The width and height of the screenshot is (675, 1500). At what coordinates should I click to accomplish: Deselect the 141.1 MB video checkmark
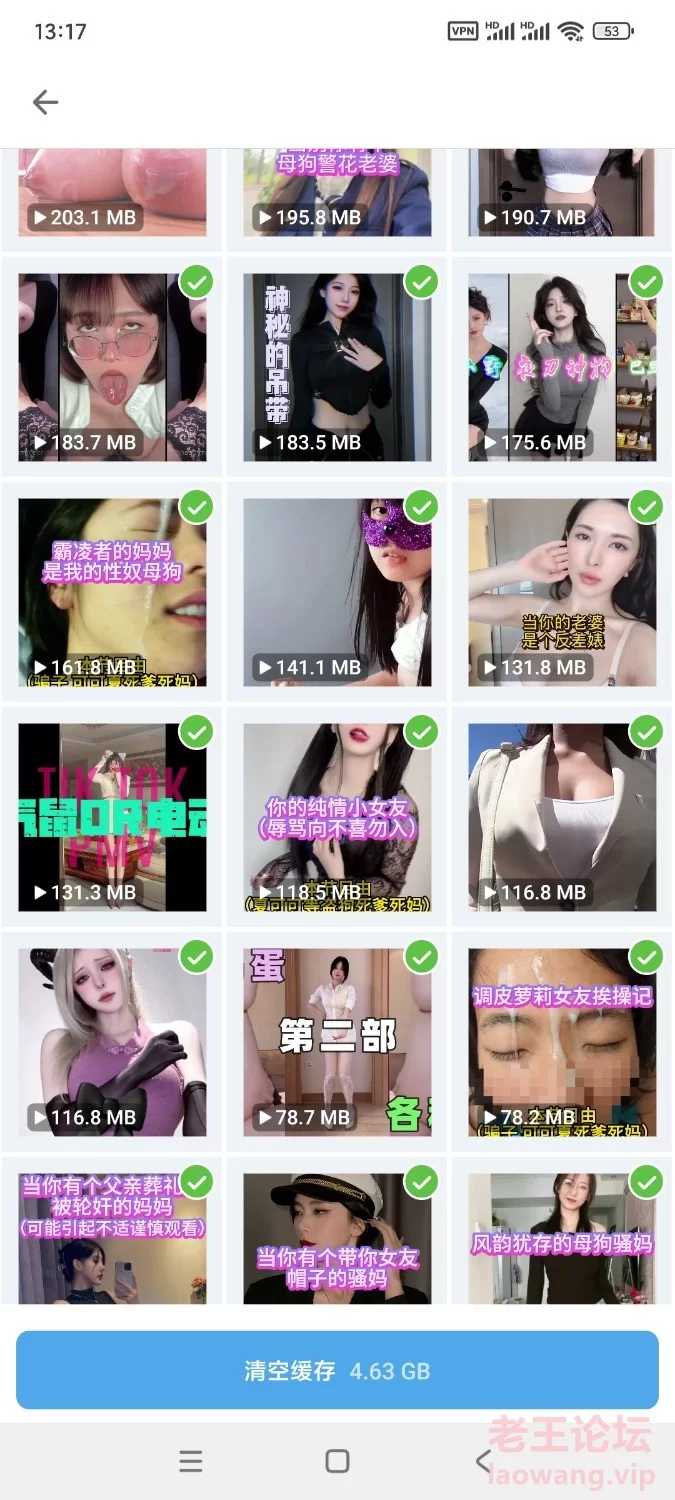click(422, 508)
